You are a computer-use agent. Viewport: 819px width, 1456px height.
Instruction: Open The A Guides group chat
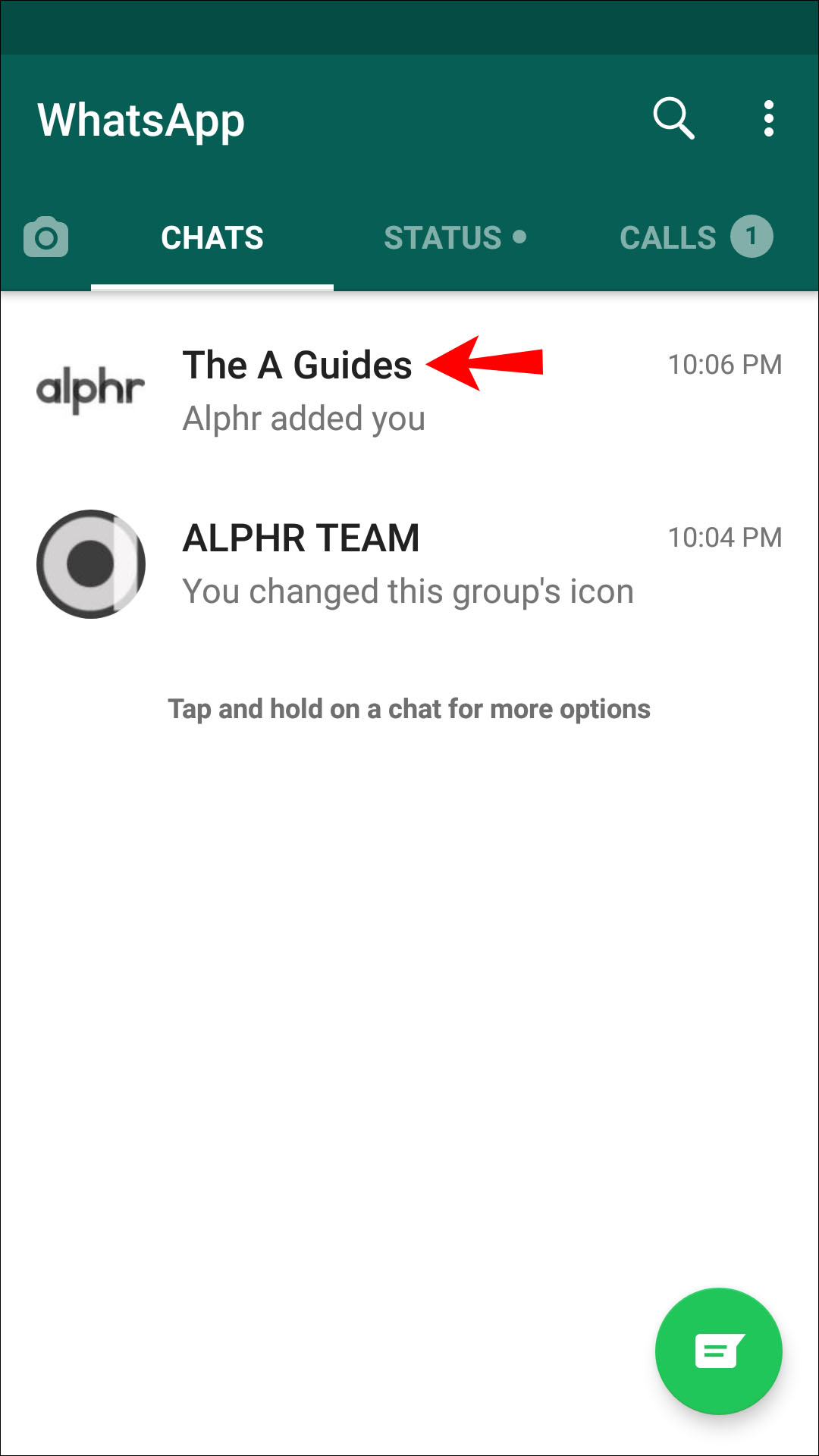click(455, 391)
